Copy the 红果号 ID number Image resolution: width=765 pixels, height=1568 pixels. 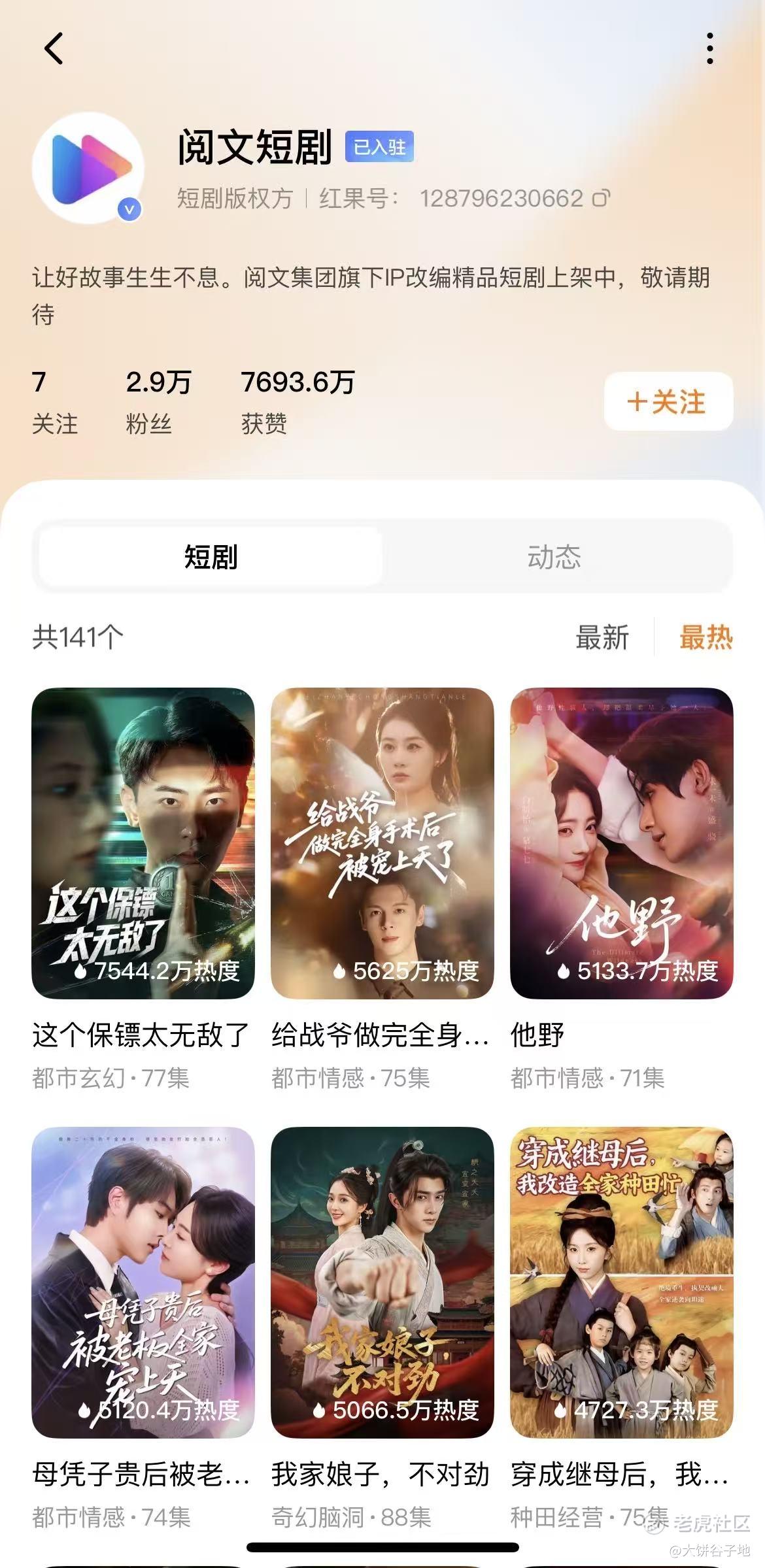point(601,198)
